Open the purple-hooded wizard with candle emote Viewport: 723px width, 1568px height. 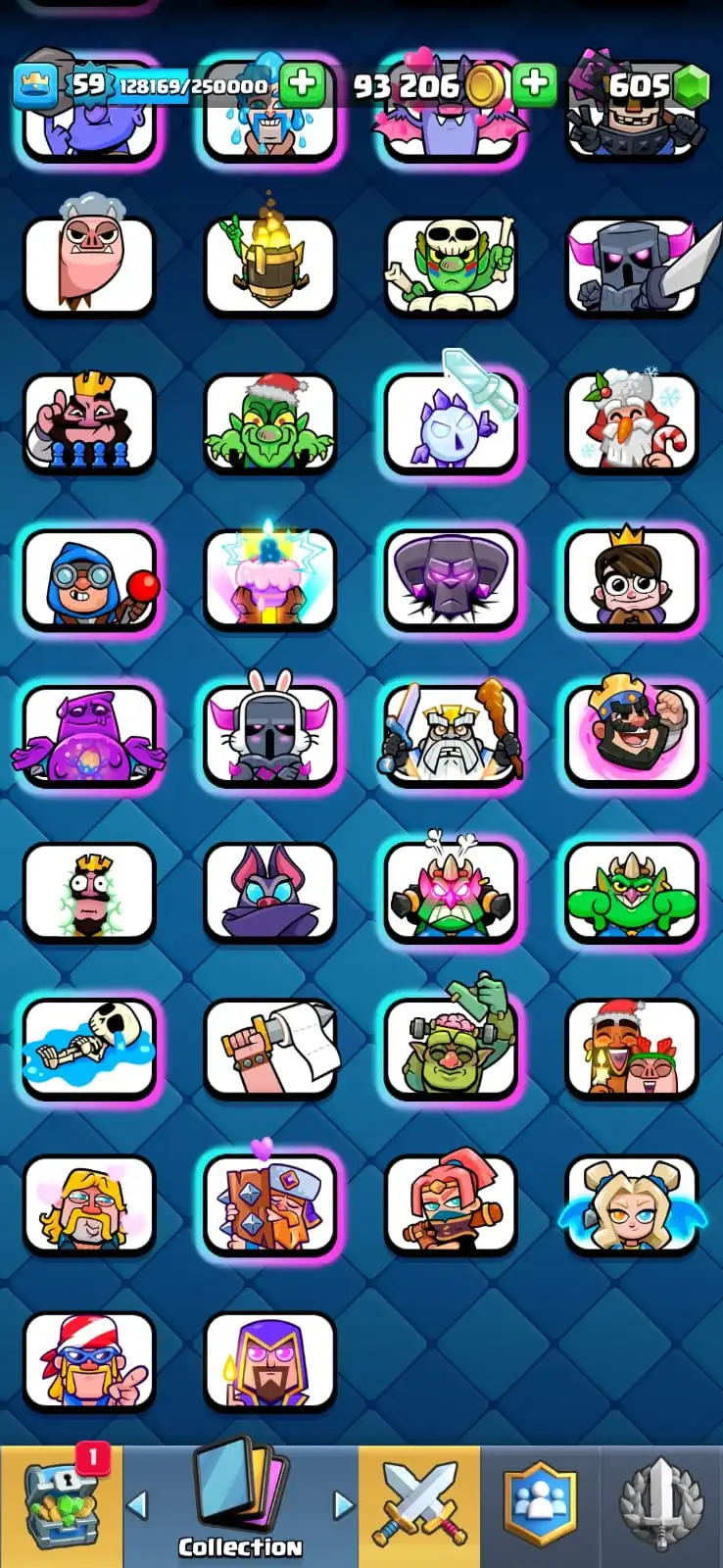click(269, 1362)
